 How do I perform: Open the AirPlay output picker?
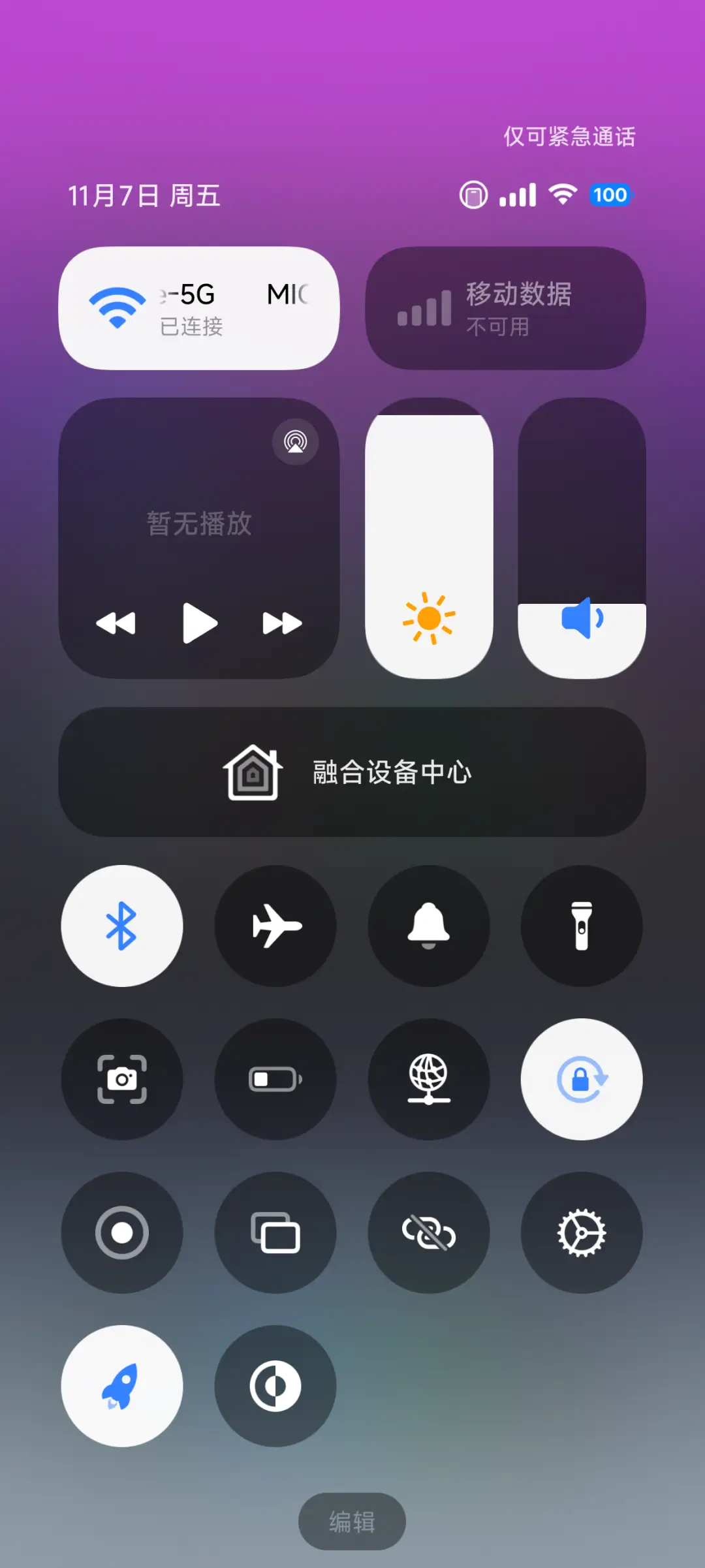pyautogui.click(x=295, y=441)
